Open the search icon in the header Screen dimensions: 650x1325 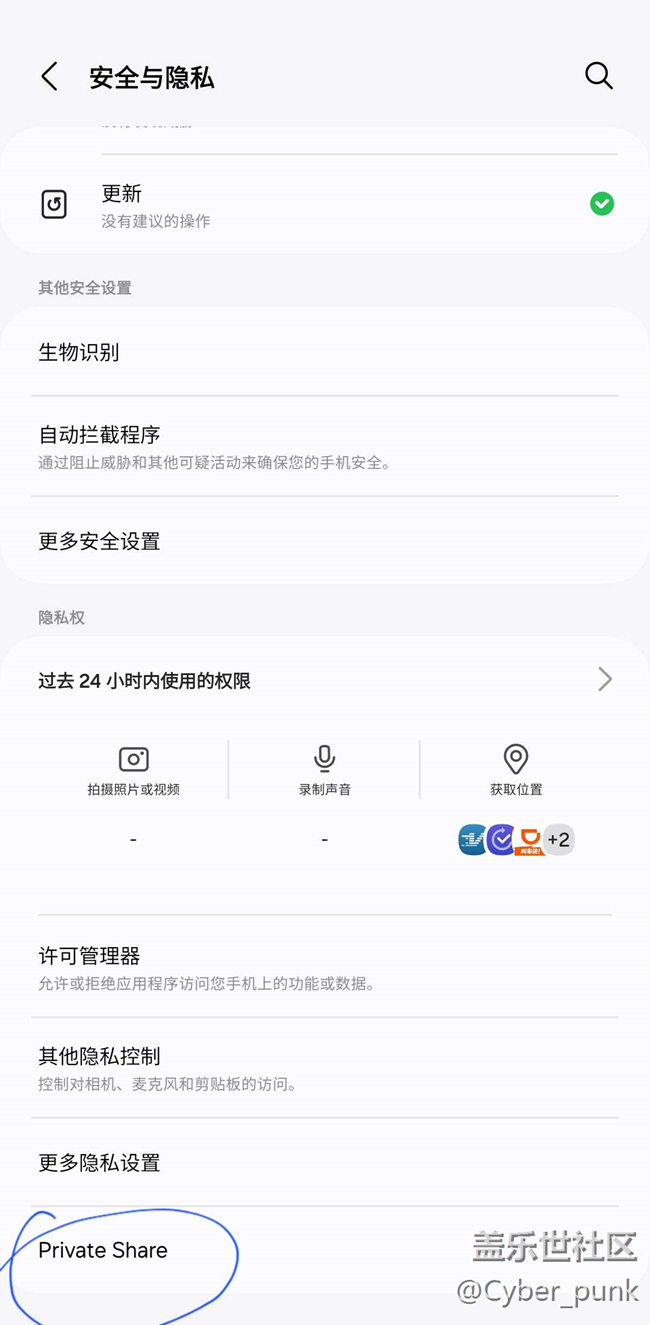tap(599, 76)
